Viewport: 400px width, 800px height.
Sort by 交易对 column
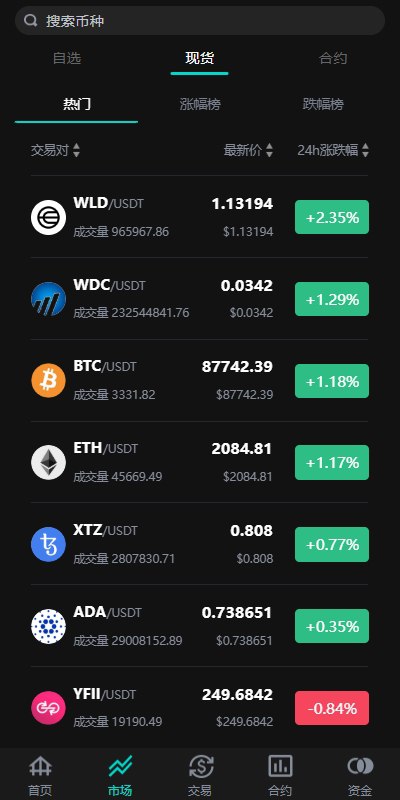tap(55, 150)
